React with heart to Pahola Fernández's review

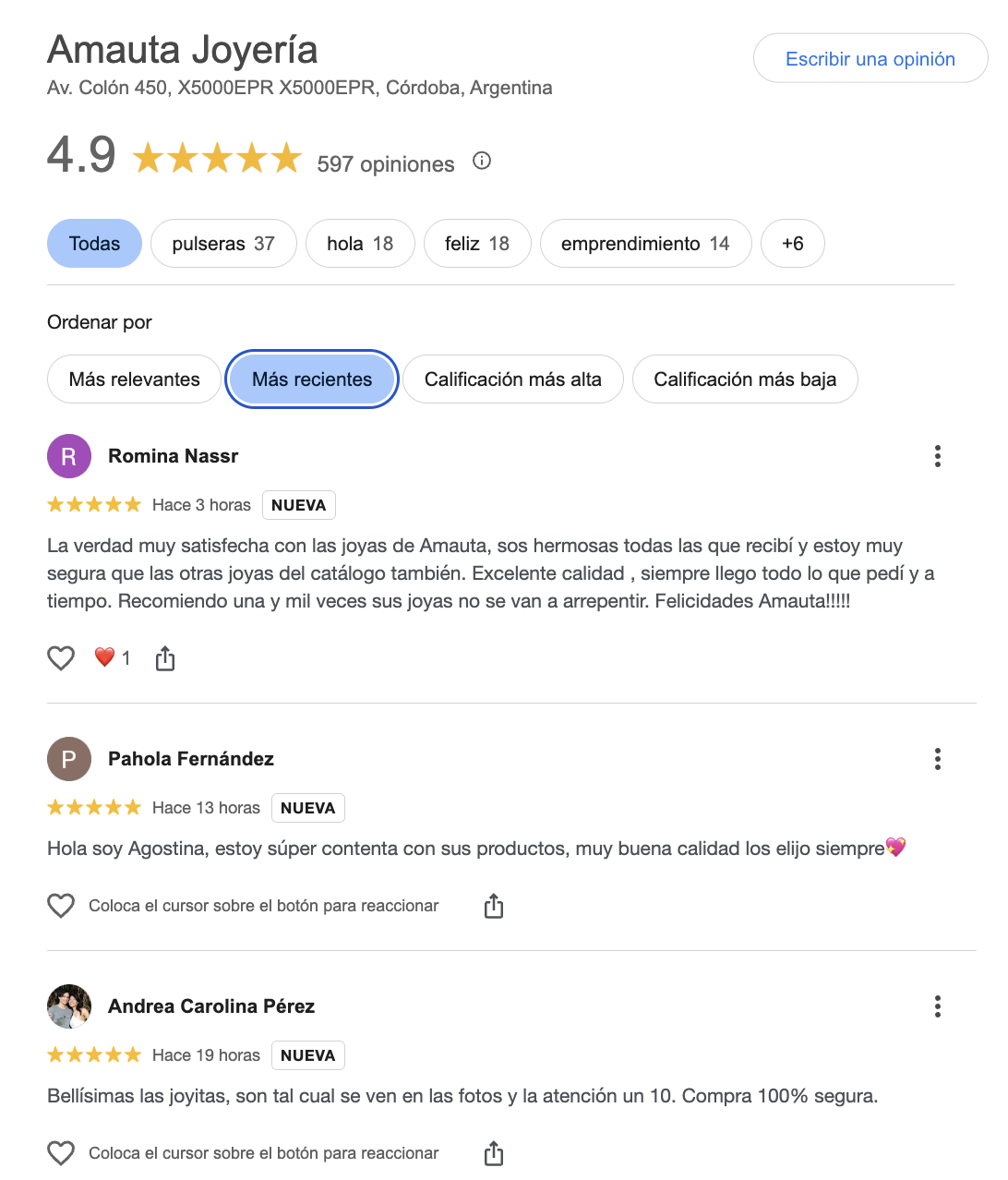pyautogui.click(x=61, y=906)
